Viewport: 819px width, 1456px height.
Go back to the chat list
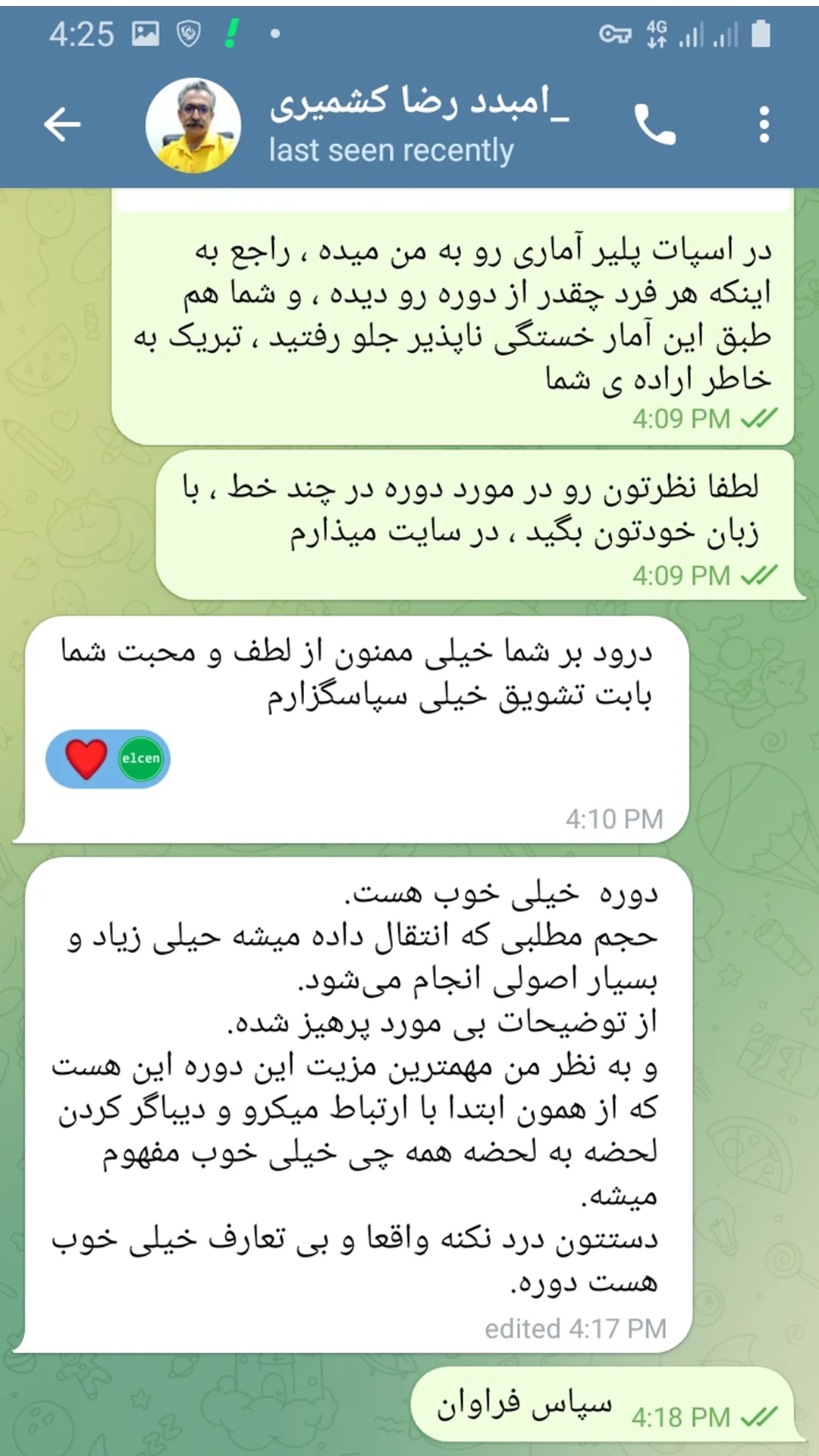62,124
